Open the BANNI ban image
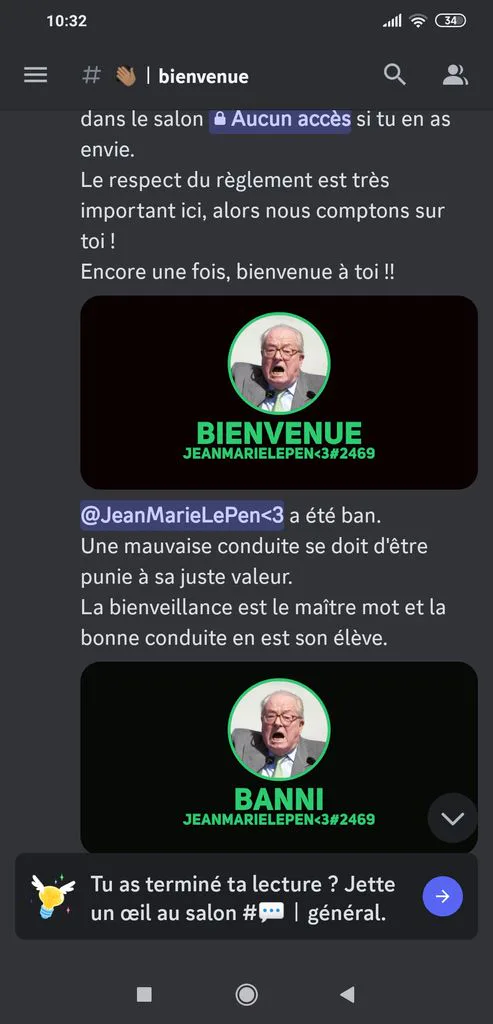Viewport: 493px width, 1024px height. [279, 758]
